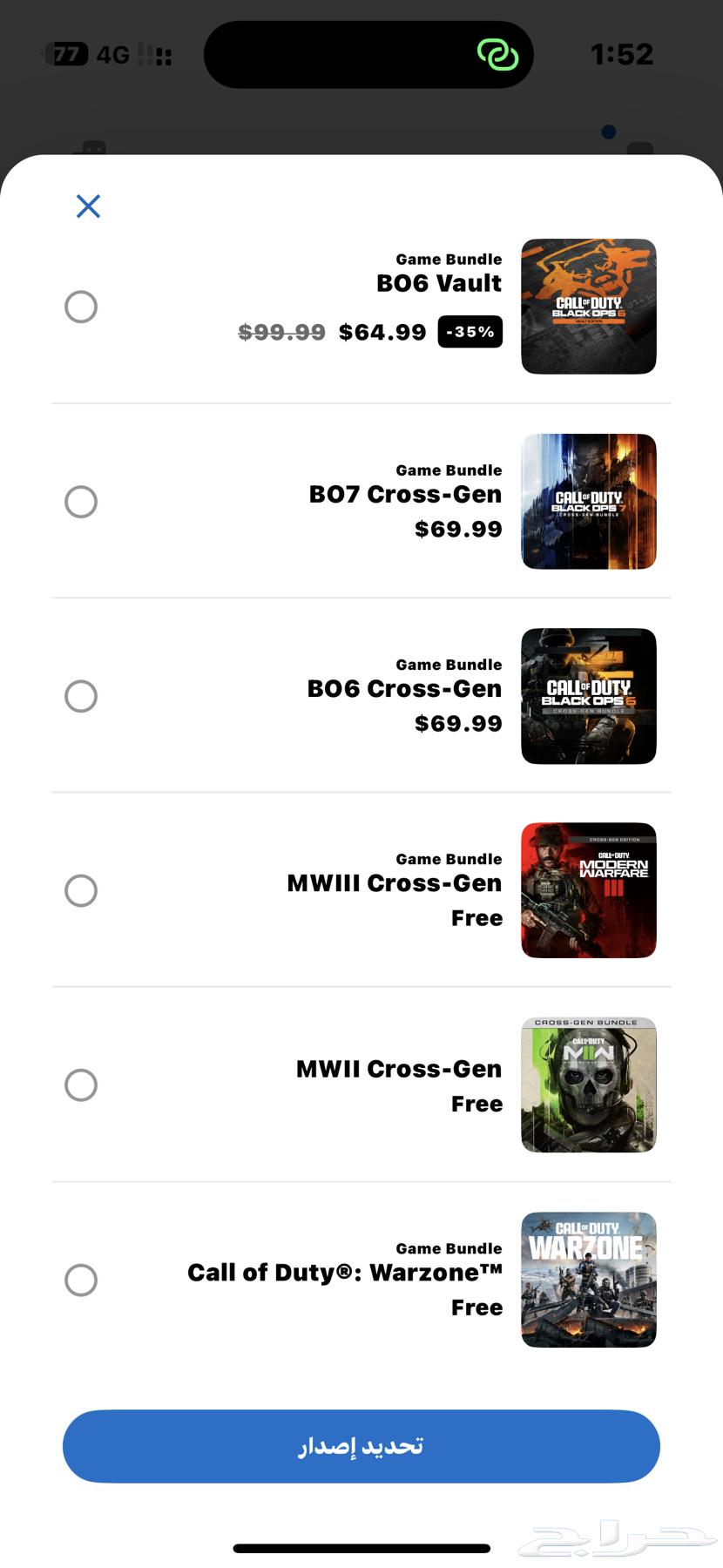Choose the BO7 Cross-Gen bundle option

click(x=81, y=502)
